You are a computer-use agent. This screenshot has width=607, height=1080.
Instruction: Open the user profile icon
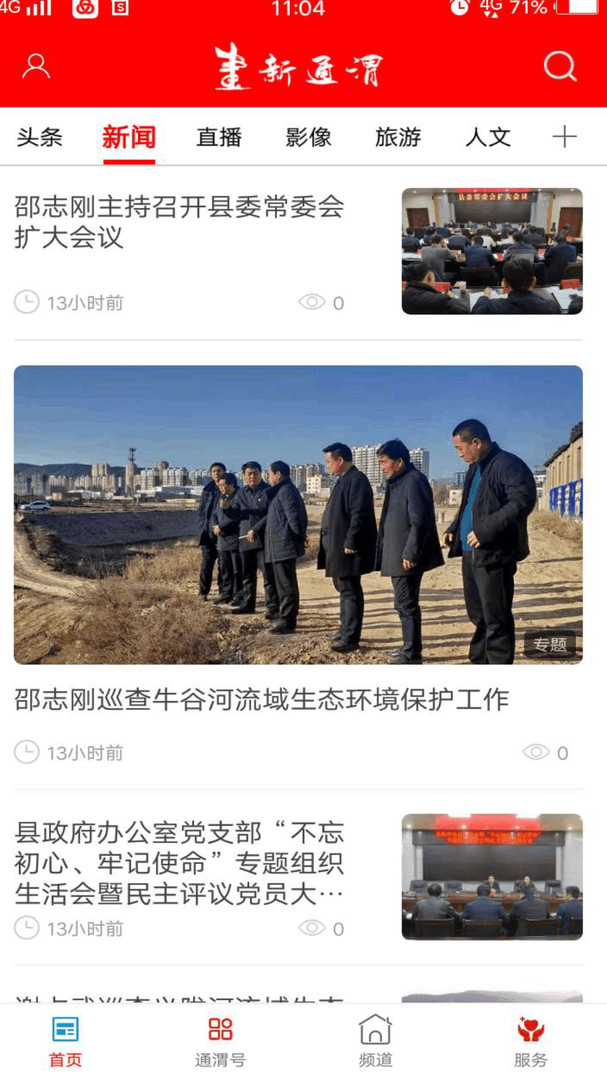pyautogui.click(x=37, y=67)
